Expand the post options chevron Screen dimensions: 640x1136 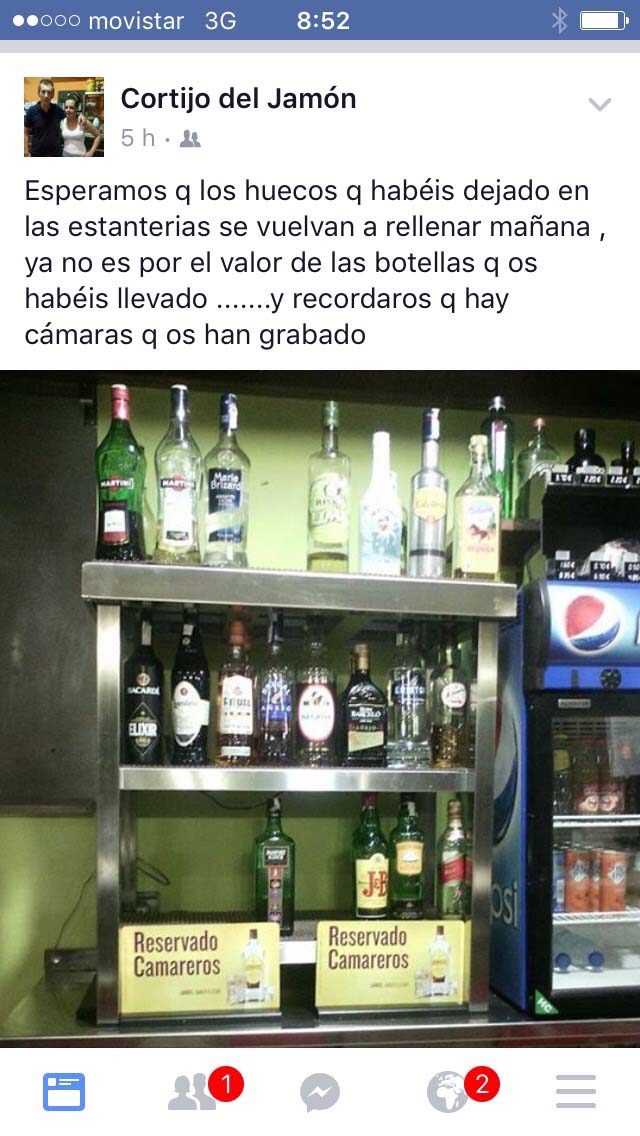pyautogui.click(x=599, y=104)
